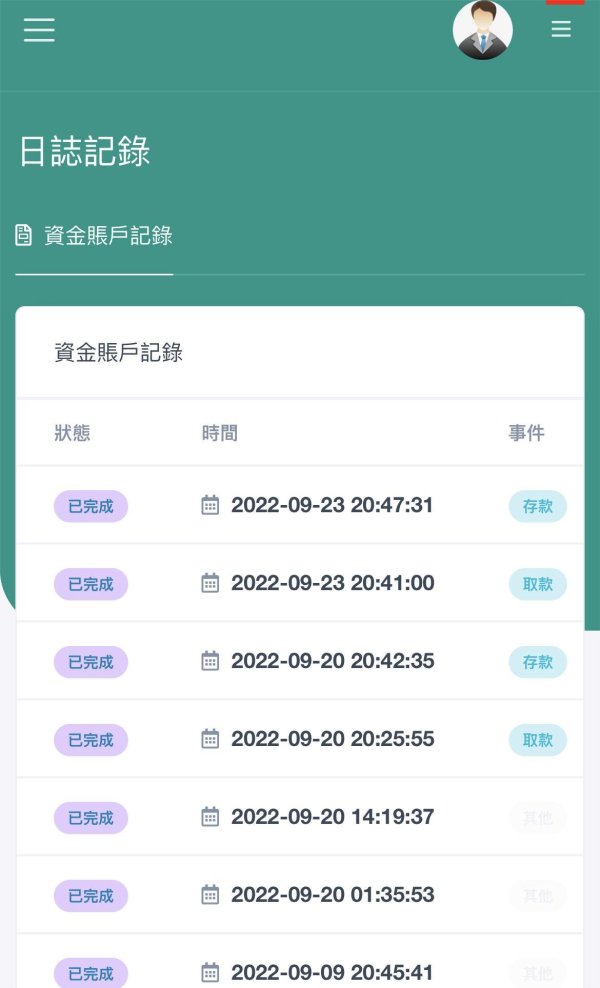
Task: Open the record dated 2022-09-20 01:35:53
Action: [300, 895]
